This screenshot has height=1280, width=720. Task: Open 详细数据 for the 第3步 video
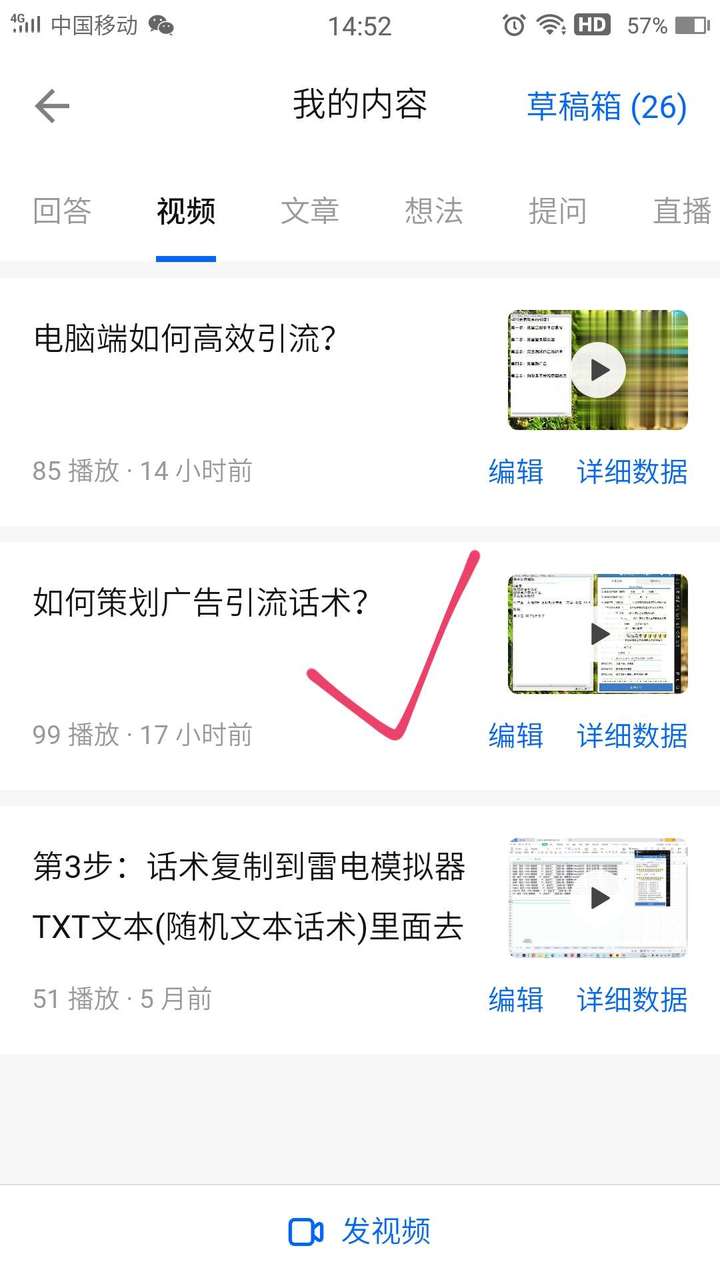tap(632, 999)
